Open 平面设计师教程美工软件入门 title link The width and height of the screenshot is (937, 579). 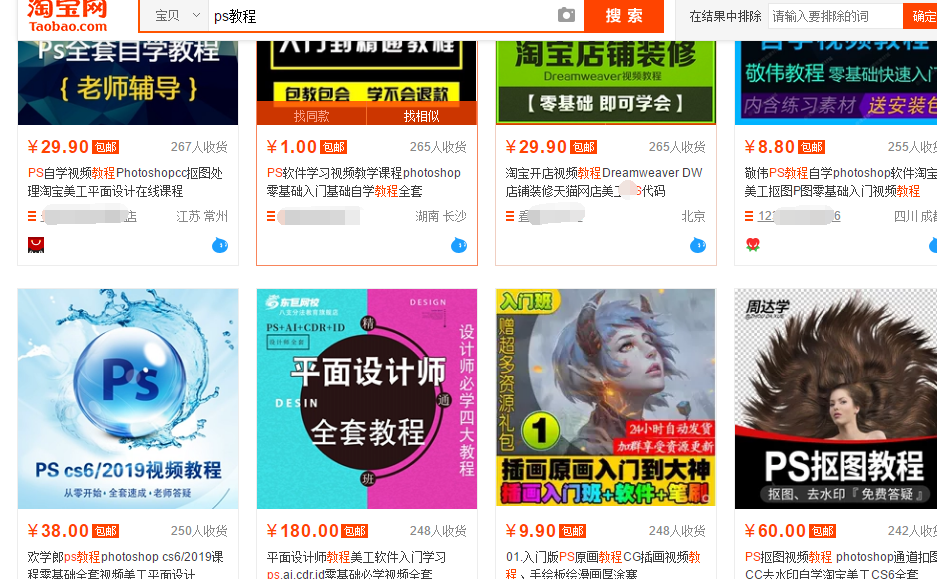coord(357,565)
